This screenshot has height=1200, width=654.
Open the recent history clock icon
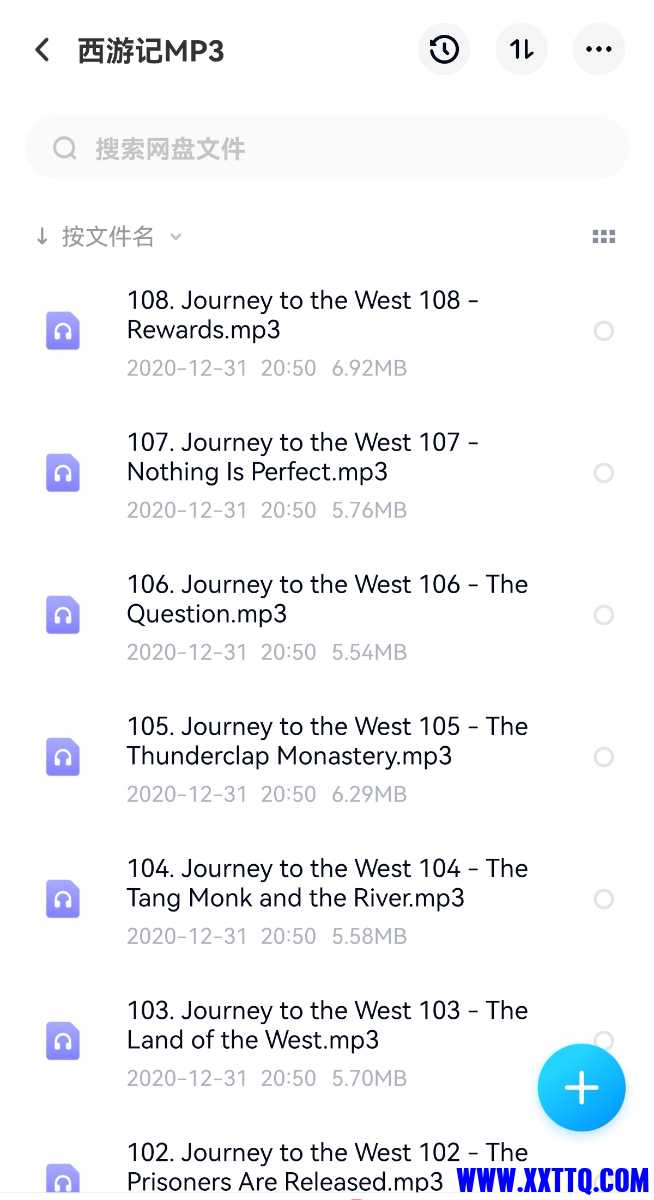click(444, 50)
